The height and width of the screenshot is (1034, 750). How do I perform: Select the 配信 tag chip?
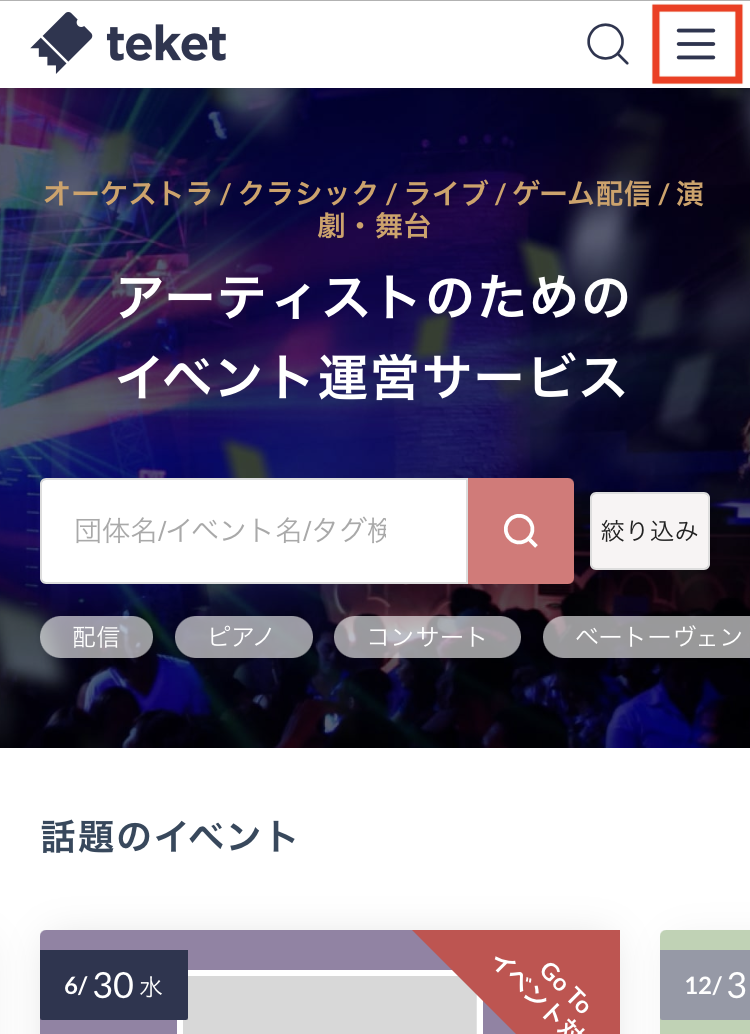coord(96,637)
